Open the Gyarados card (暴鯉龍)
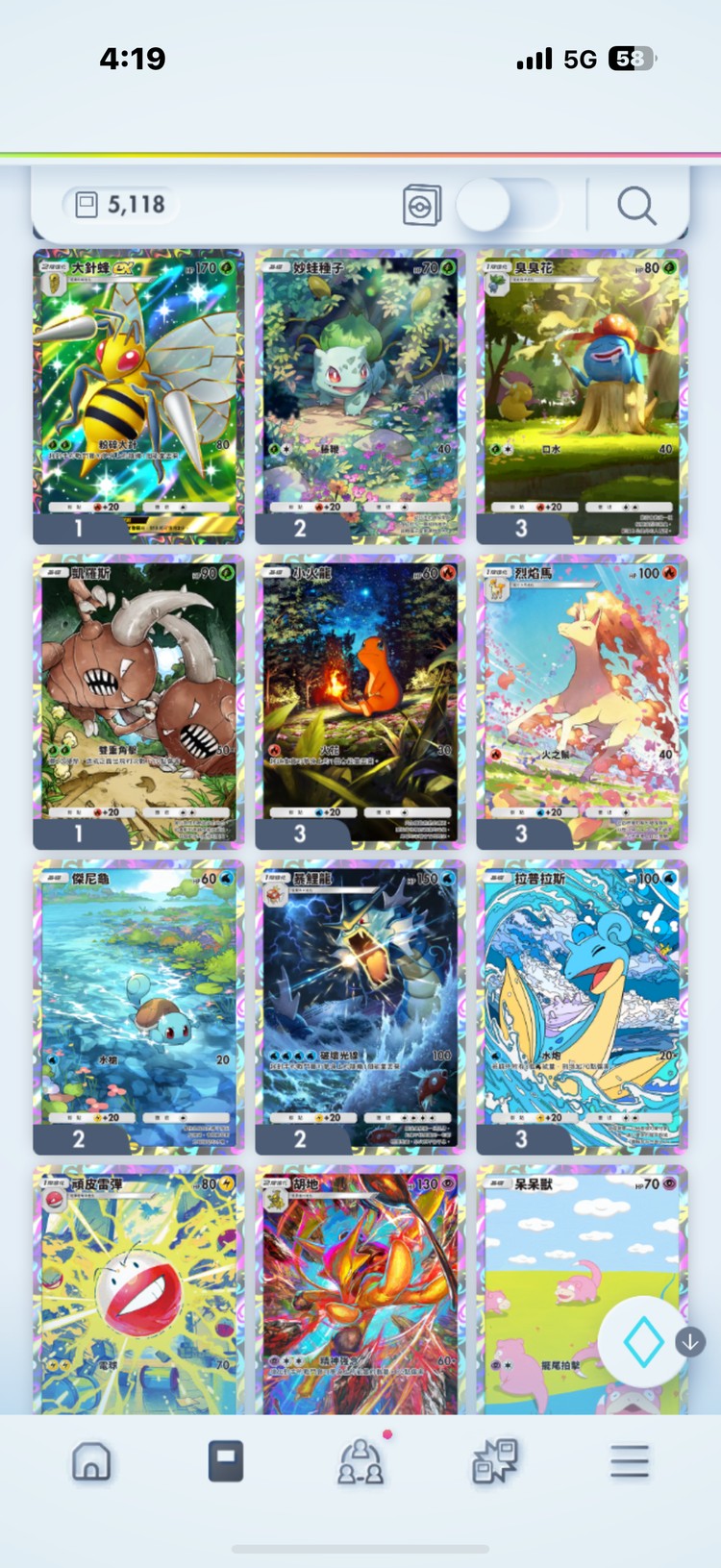 (x=360, y=1006)
